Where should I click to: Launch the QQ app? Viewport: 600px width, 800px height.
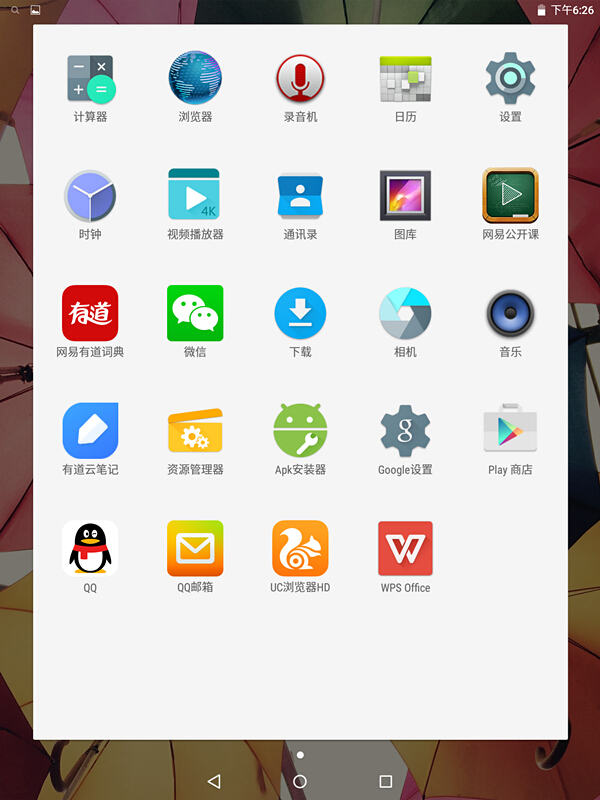(x=90, y=549)
